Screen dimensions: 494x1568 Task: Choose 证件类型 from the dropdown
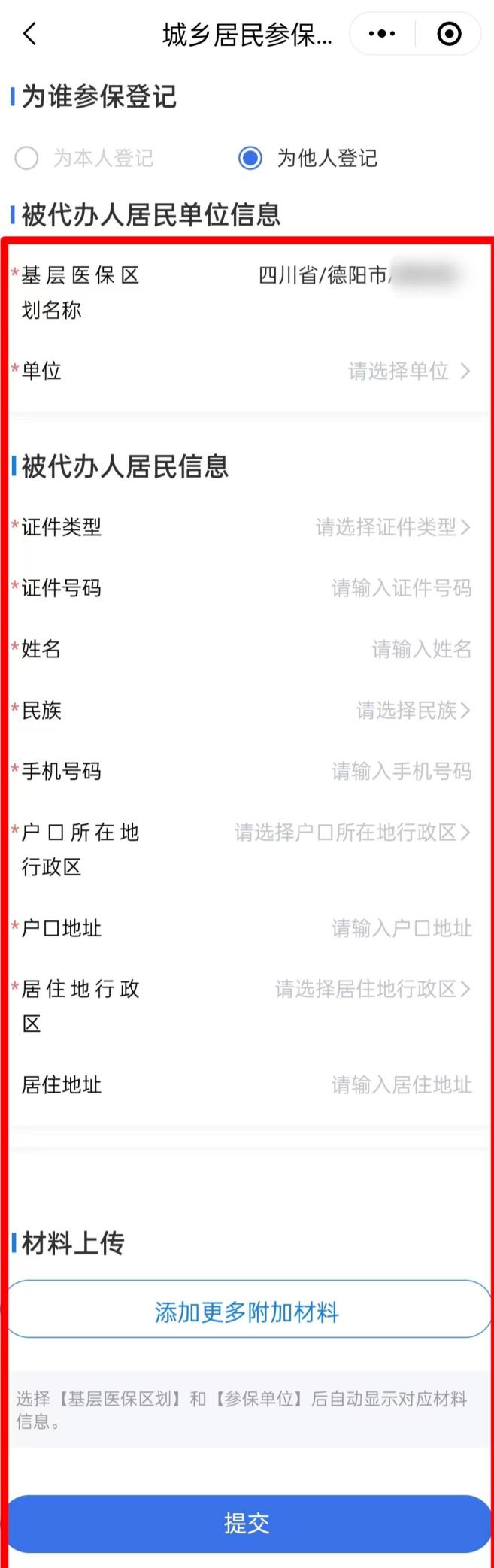pyautogui.click(x=392, y=527)
